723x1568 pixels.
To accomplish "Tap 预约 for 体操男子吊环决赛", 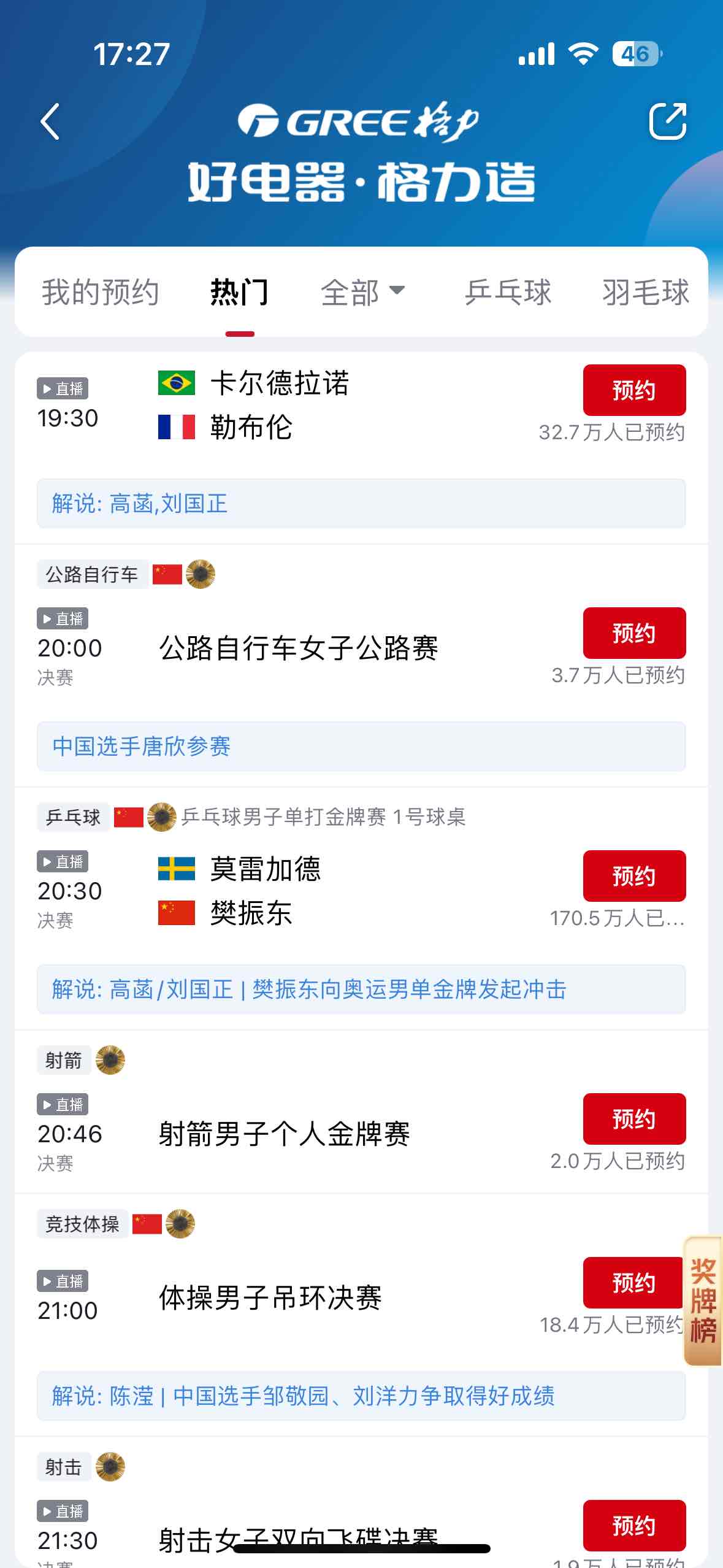I will click(x=633, y=1283).
